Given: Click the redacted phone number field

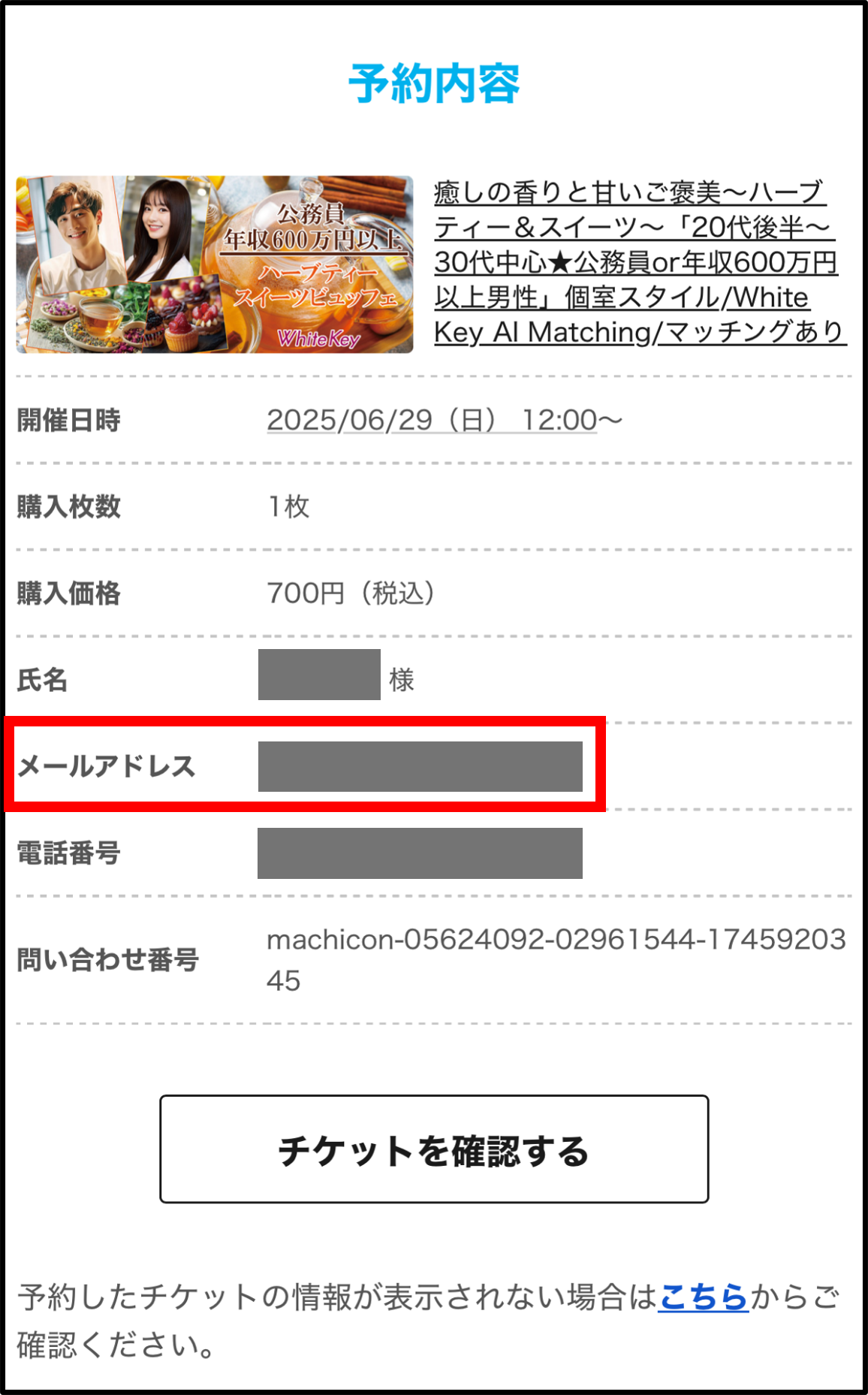Looking at the screenshot, I should coord(420,854).
